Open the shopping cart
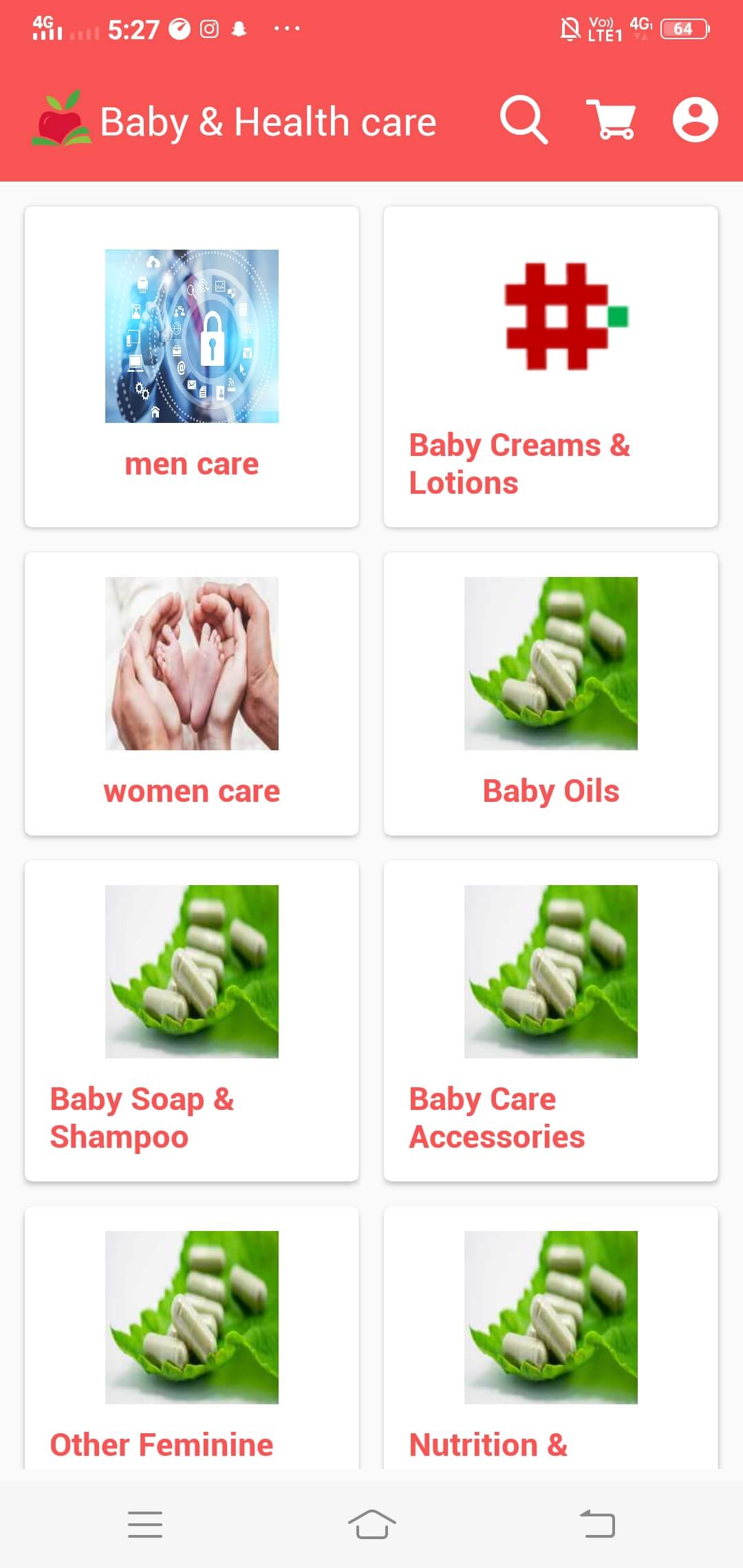Viewport: 743px width, 1568px height. pos(611,120)
